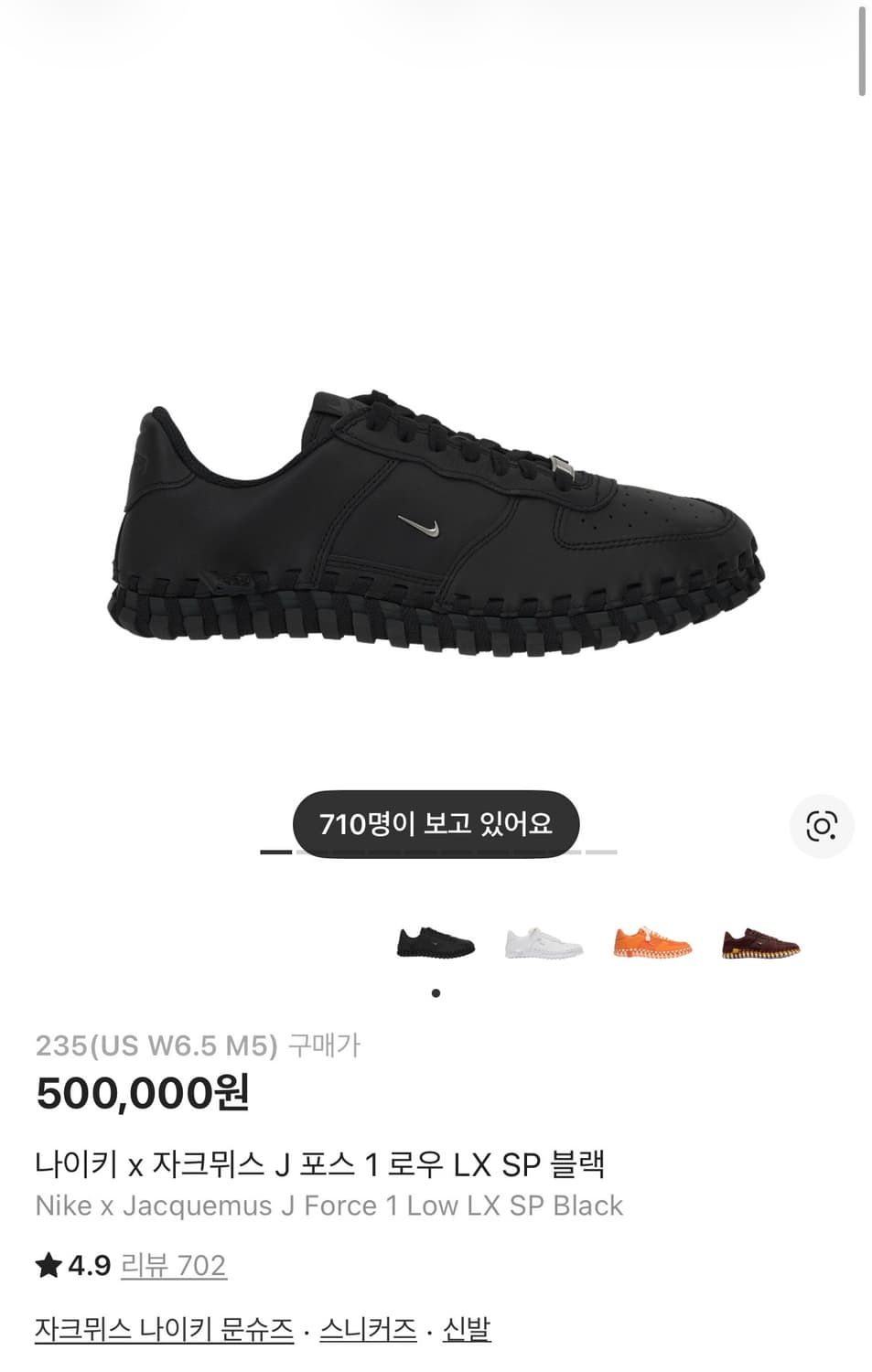Select the white colorway thumbnail
The image size is (872, 1372).
click(542, 944)
